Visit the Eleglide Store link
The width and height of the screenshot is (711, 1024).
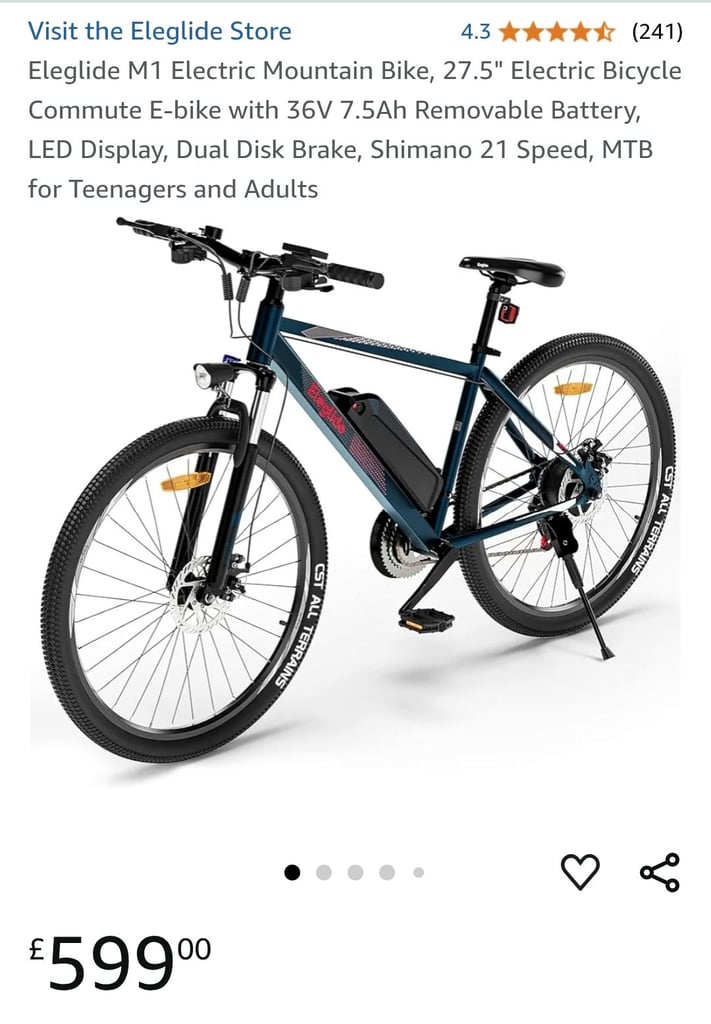click(x=160, y=31)
